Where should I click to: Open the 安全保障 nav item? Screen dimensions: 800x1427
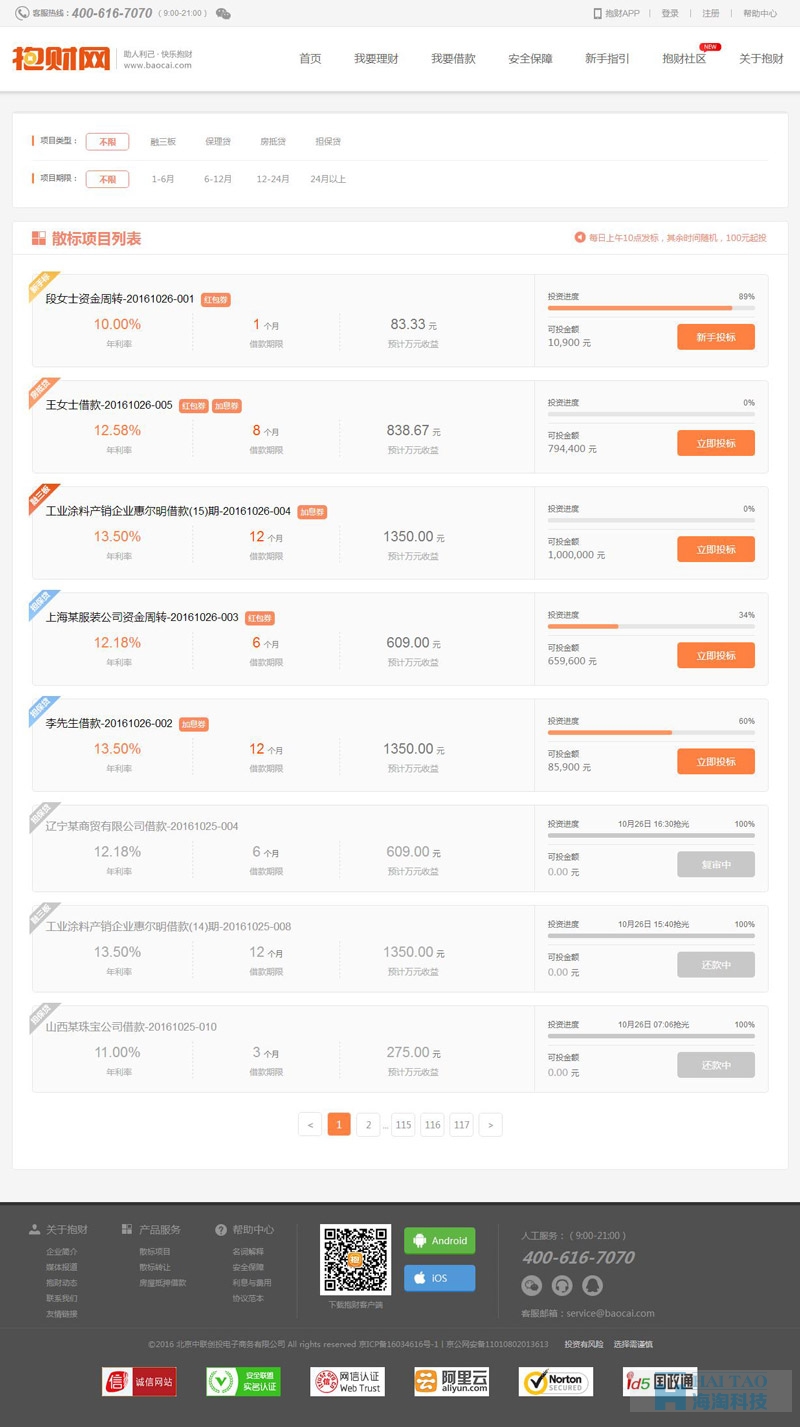tap(530, 59)
